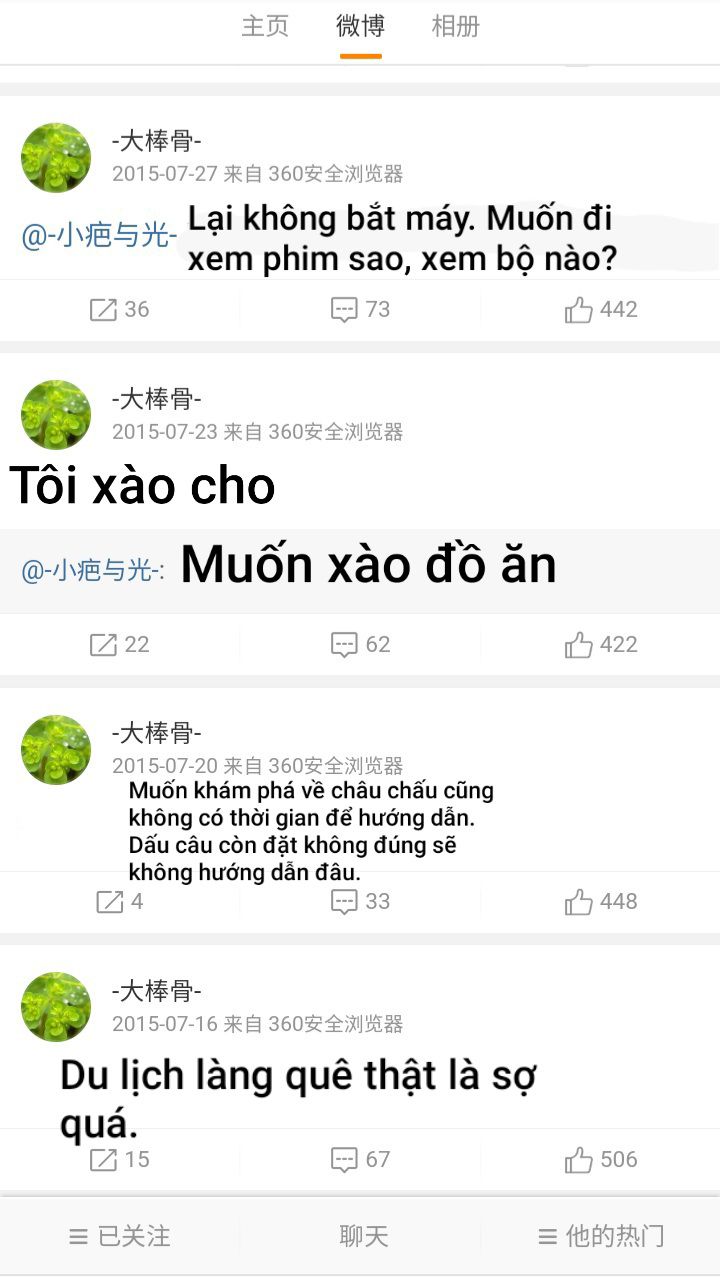The image size is (720, 1280).
Task: Like the 2015-07-27 post
Action: pyautogui.click(x=600, y=310)
